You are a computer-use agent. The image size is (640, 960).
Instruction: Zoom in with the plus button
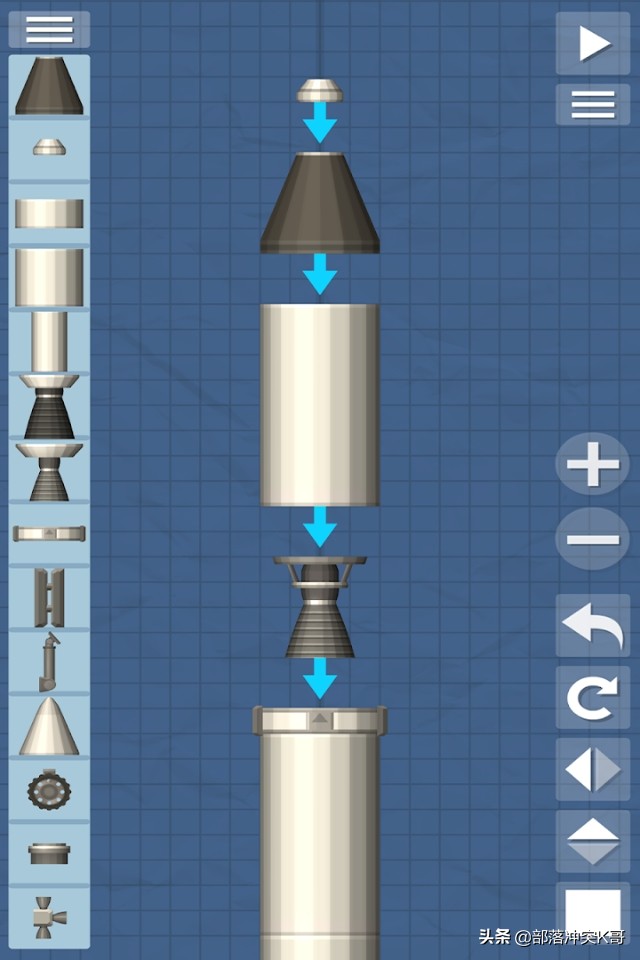tap(593, 465)
